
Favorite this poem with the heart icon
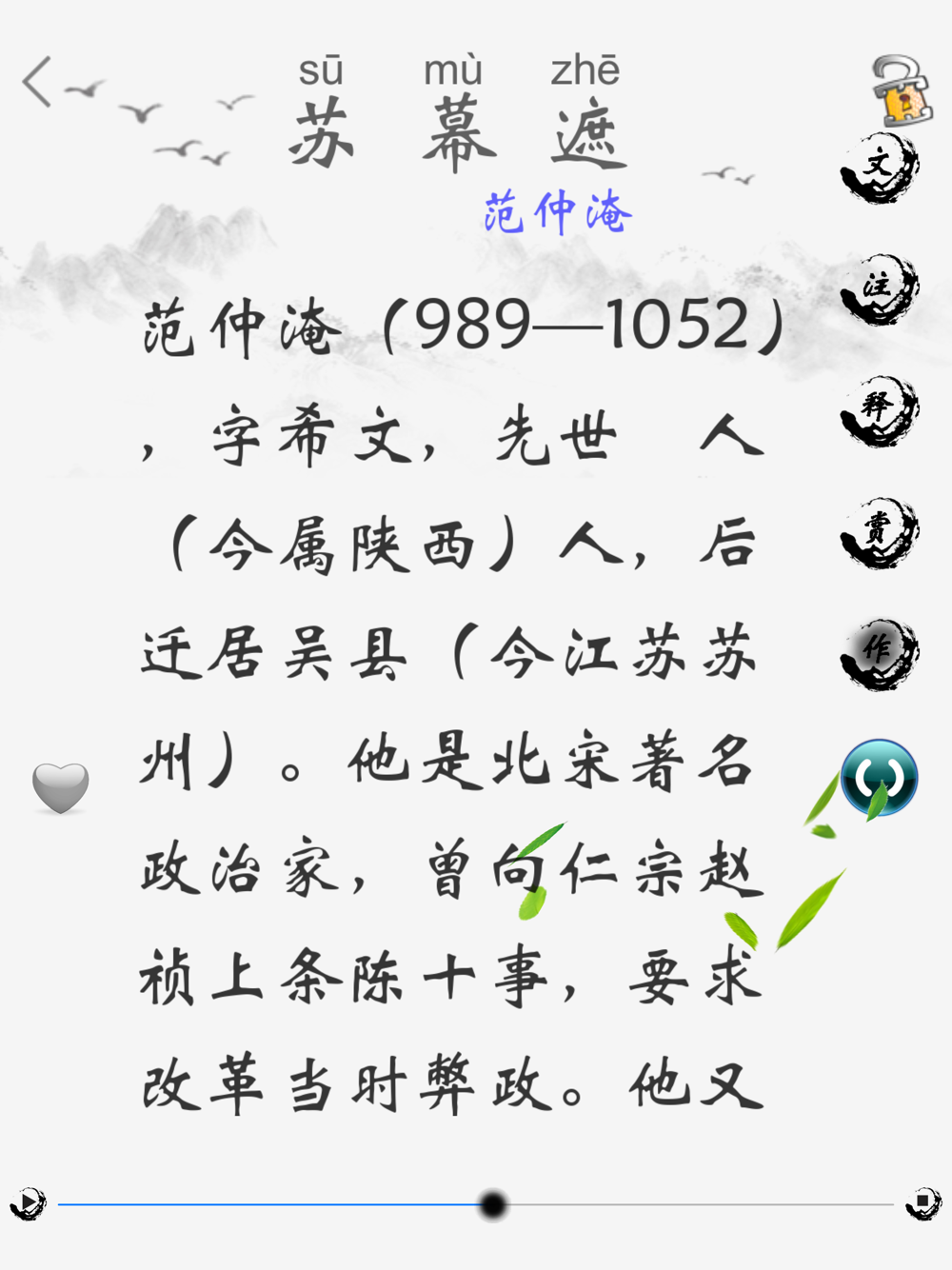[61, 788]
